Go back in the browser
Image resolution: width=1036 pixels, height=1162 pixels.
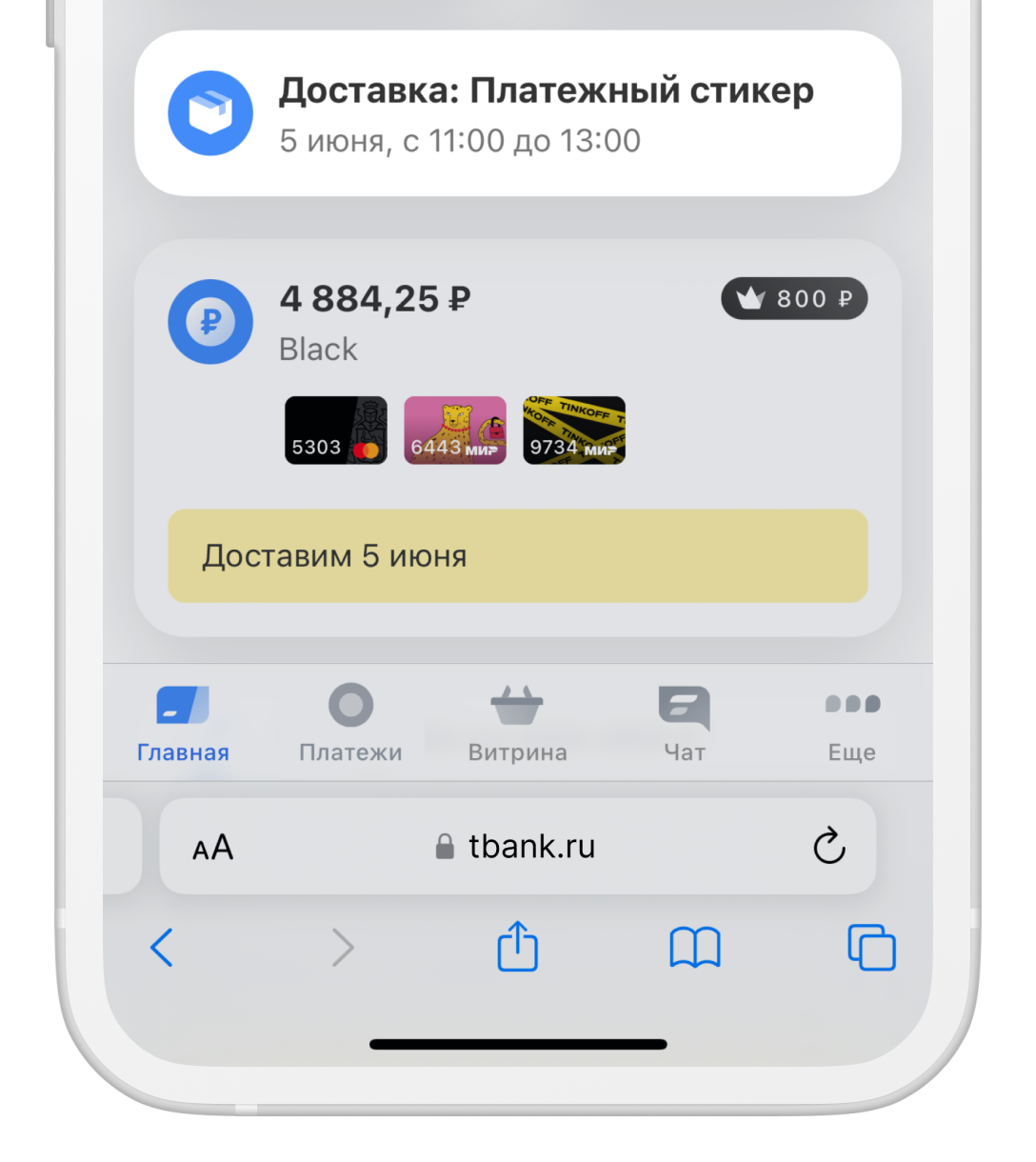pos(162,948)
